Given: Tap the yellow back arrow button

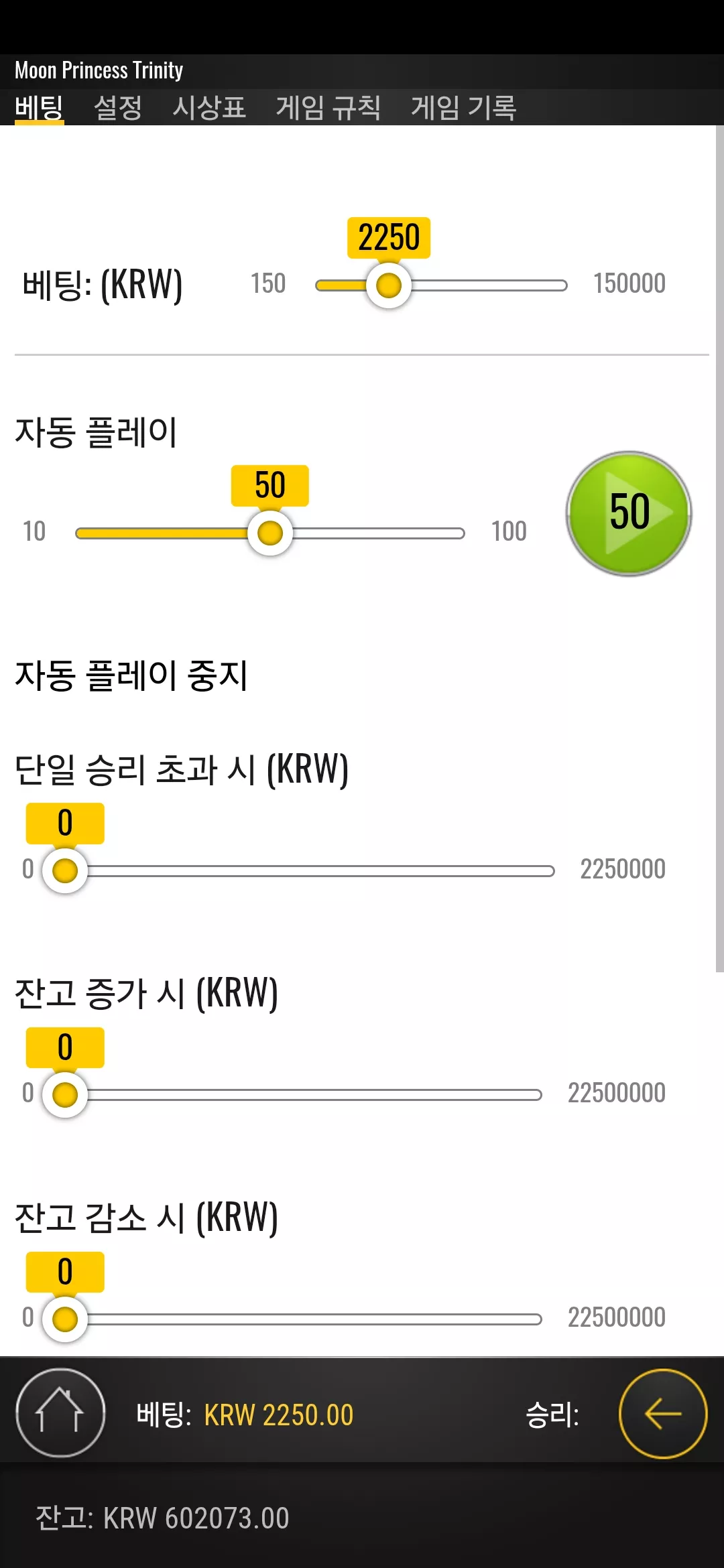Looking at the screenshot, I should point(663,1413).
